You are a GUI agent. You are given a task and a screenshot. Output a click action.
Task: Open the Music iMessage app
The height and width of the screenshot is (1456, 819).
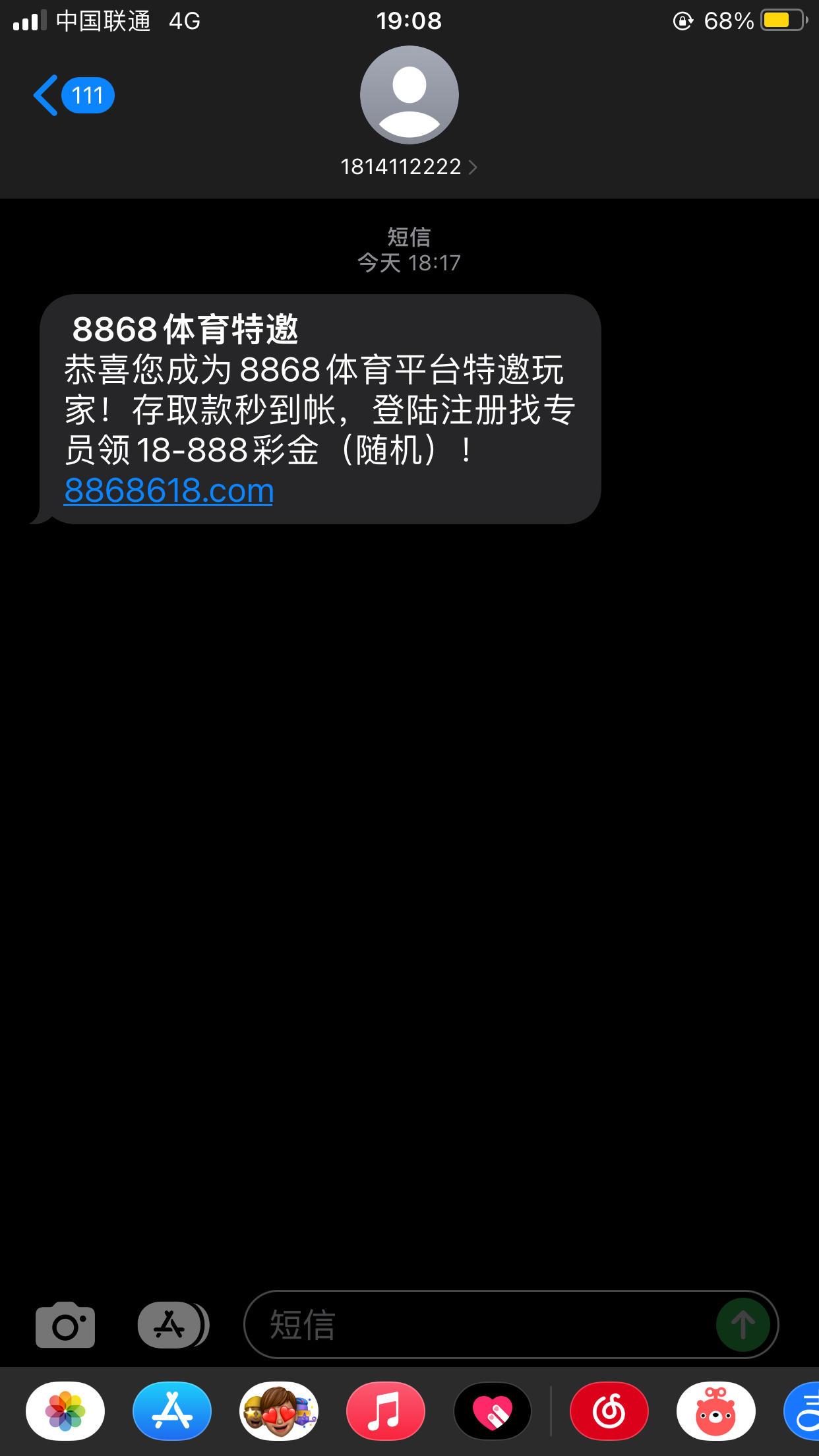coord(386,1411)
